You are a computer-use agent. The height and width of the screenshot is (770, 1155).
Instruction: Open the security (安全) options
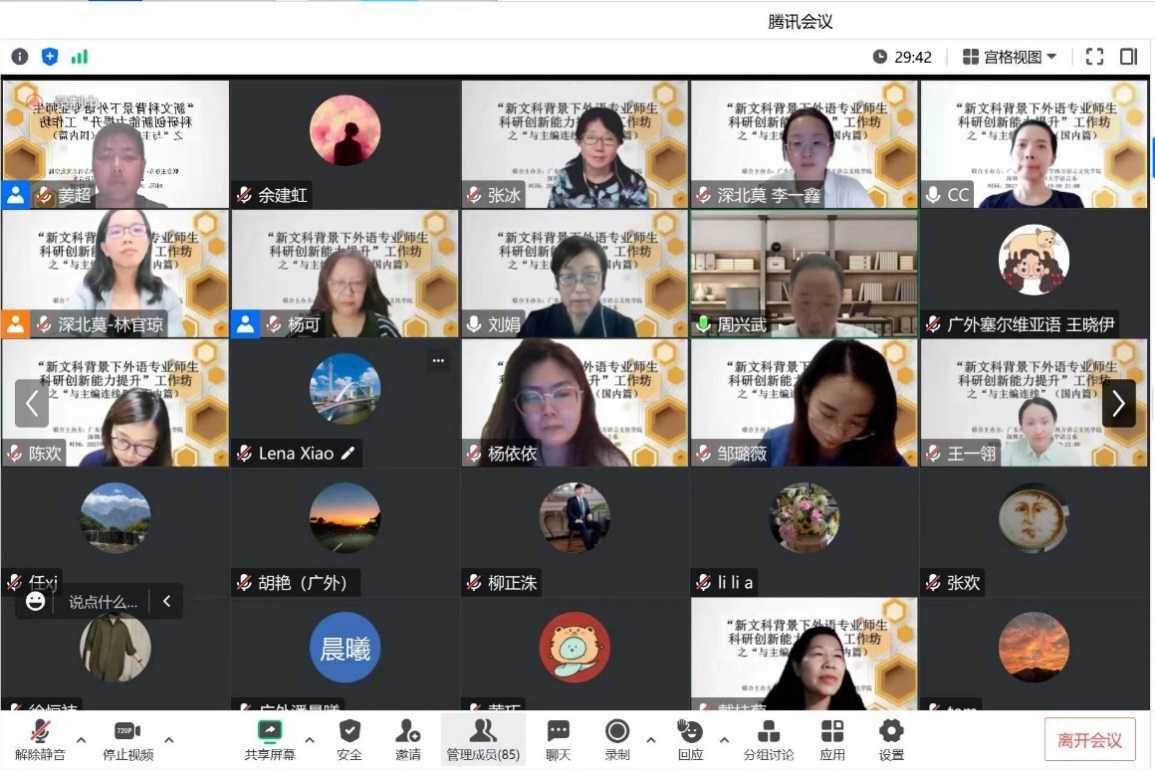point(349,739)
